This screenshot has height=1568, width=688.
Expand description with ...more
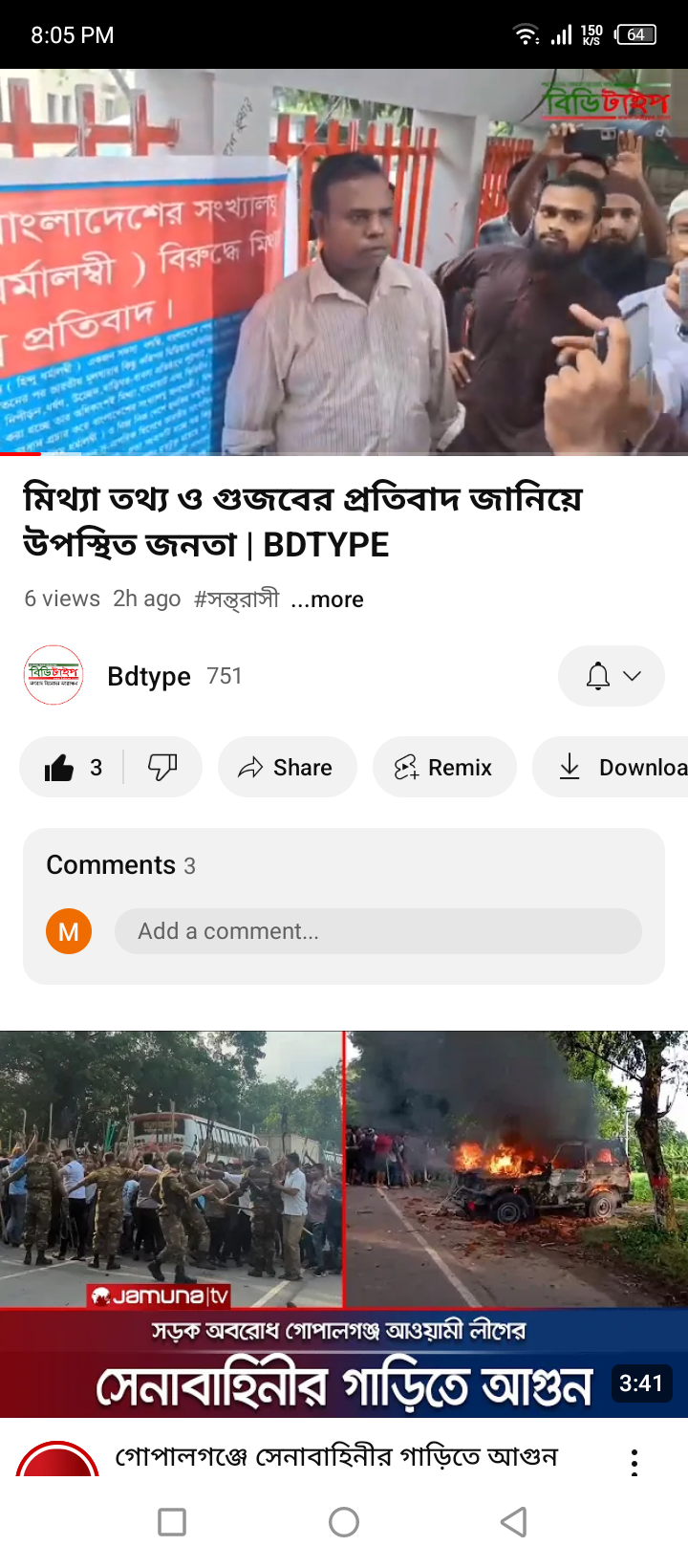pyautogui.click(x=327, y=599)
